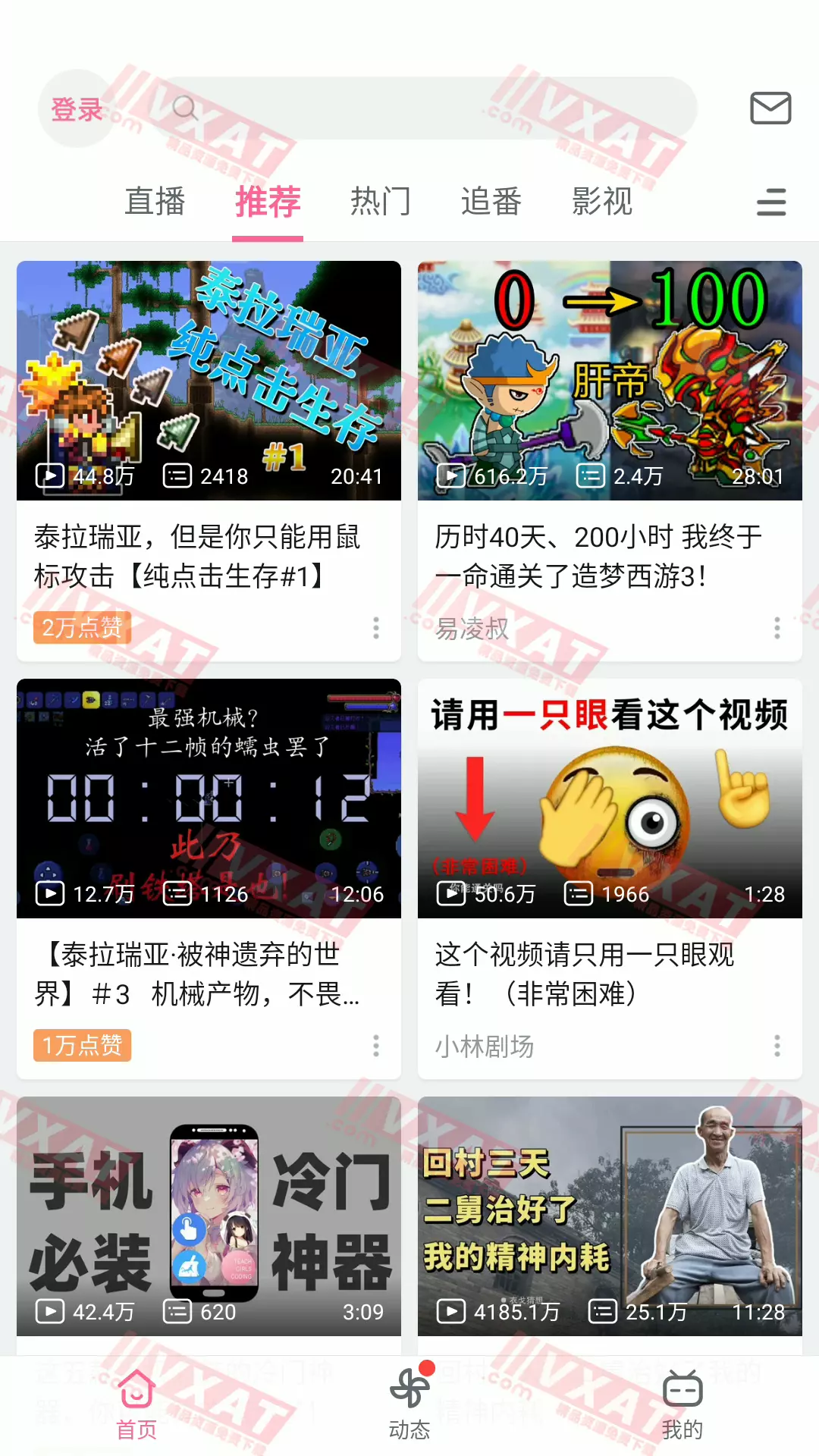Click the 2万点赞 orange badge
The width and height of the screenshot is (819, 1456).
82,628
